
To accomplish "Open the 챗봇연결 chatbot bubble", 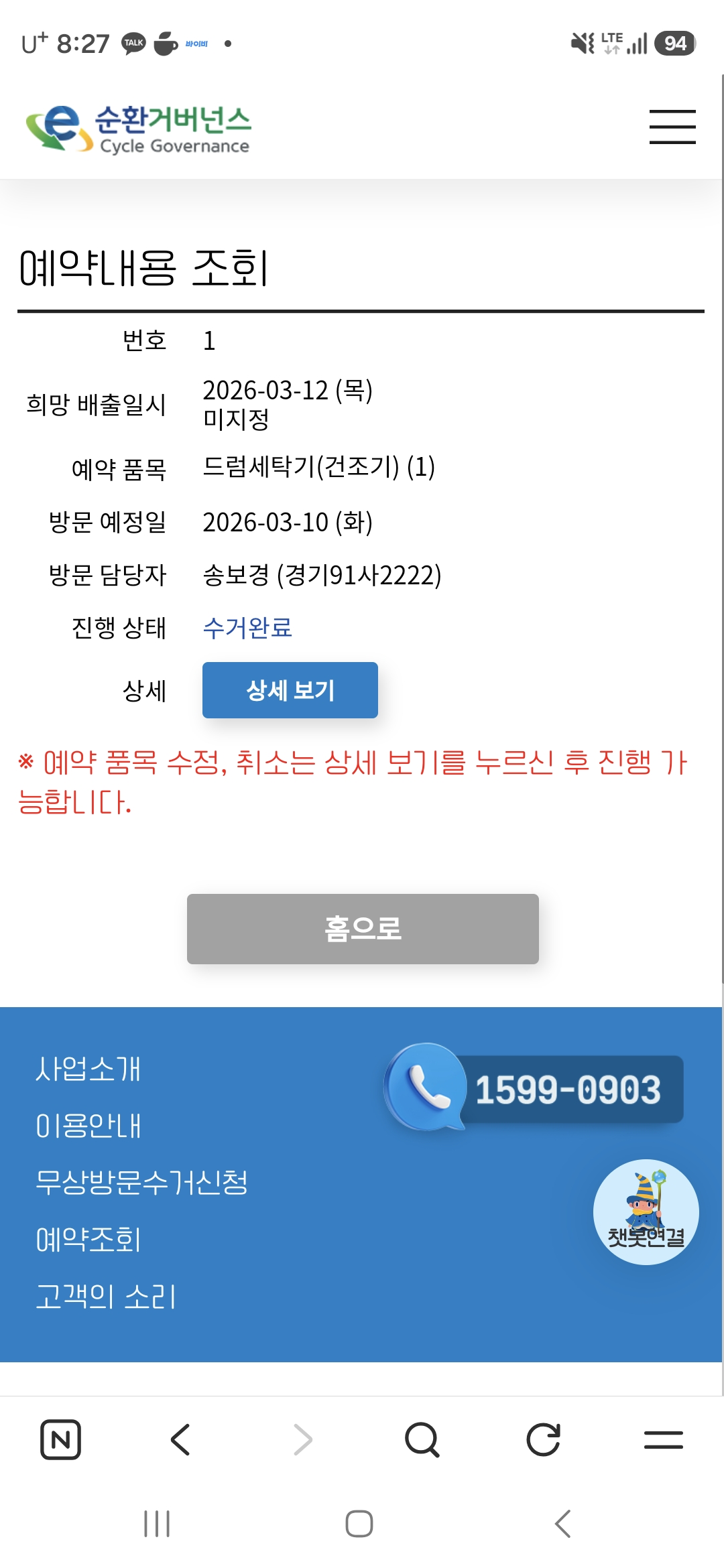I will tap(646, 1212).
